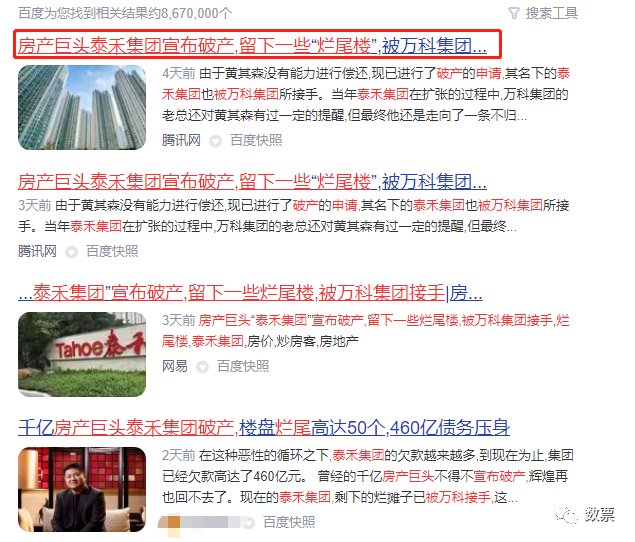635x542 pixels.
Task: Open the second 房产巨头泰禾集团宣布破产 result from 3天前
Action: [252, 182]
